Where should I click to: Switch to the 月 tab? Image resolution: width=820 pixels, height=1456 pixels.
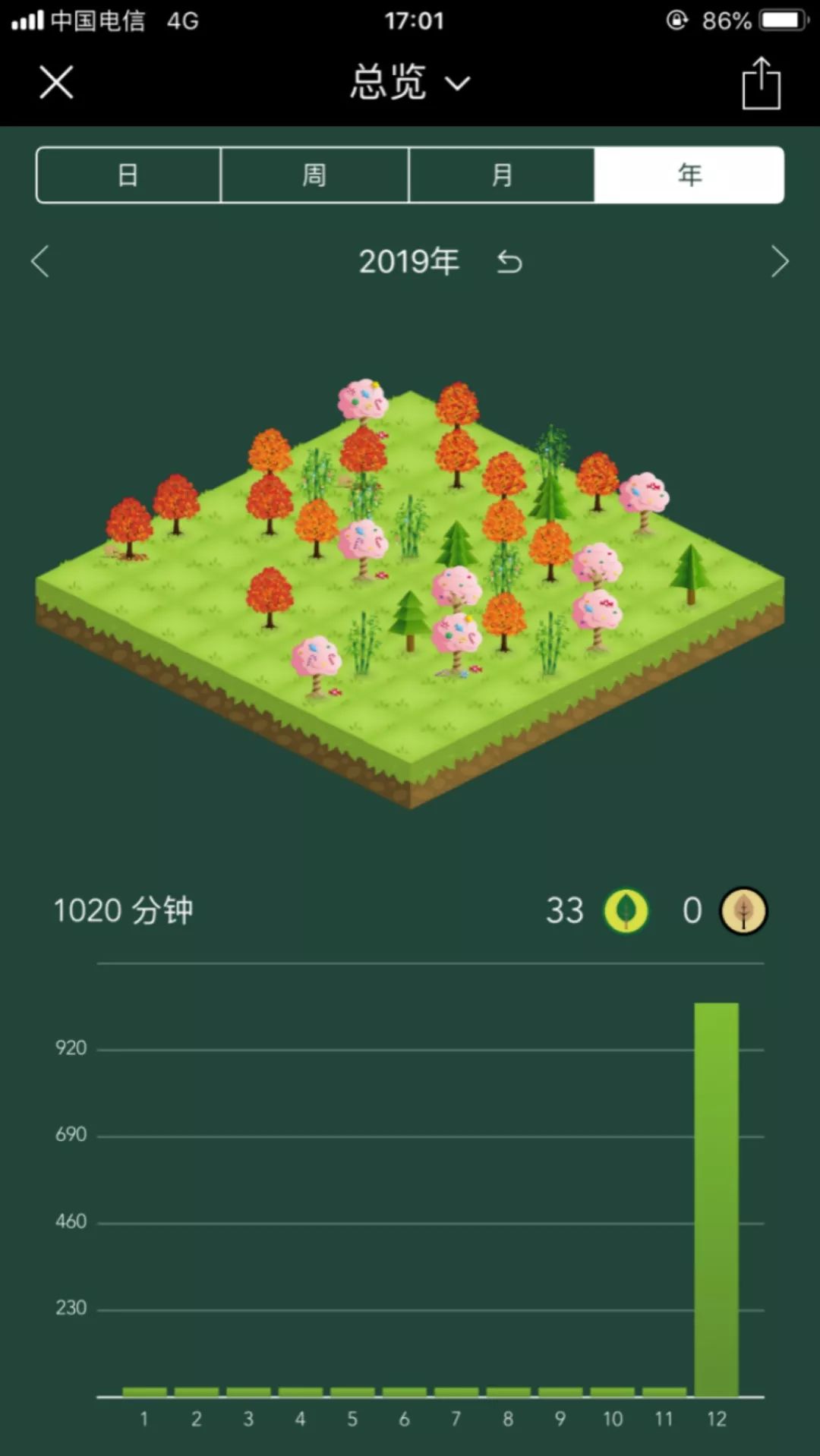point(502,175)
